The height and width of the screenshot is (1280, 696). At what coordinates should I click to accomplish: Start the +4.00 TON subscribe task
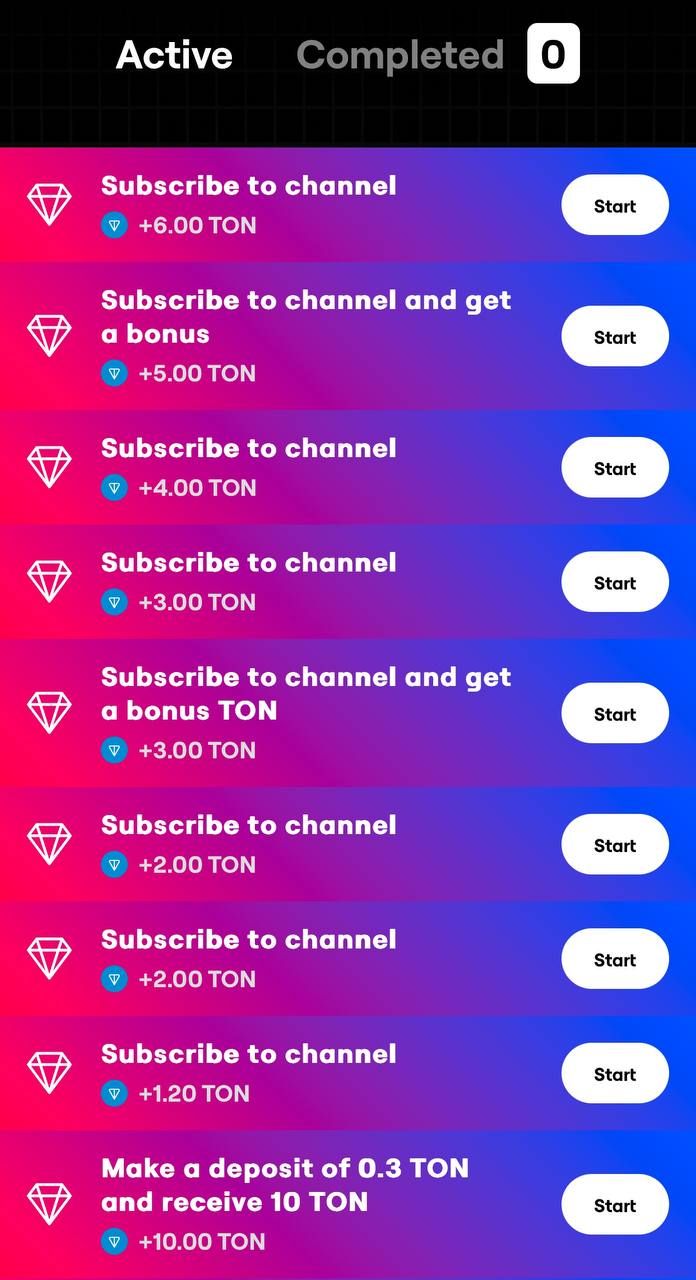pyautogui.click(x=614, y=468)
